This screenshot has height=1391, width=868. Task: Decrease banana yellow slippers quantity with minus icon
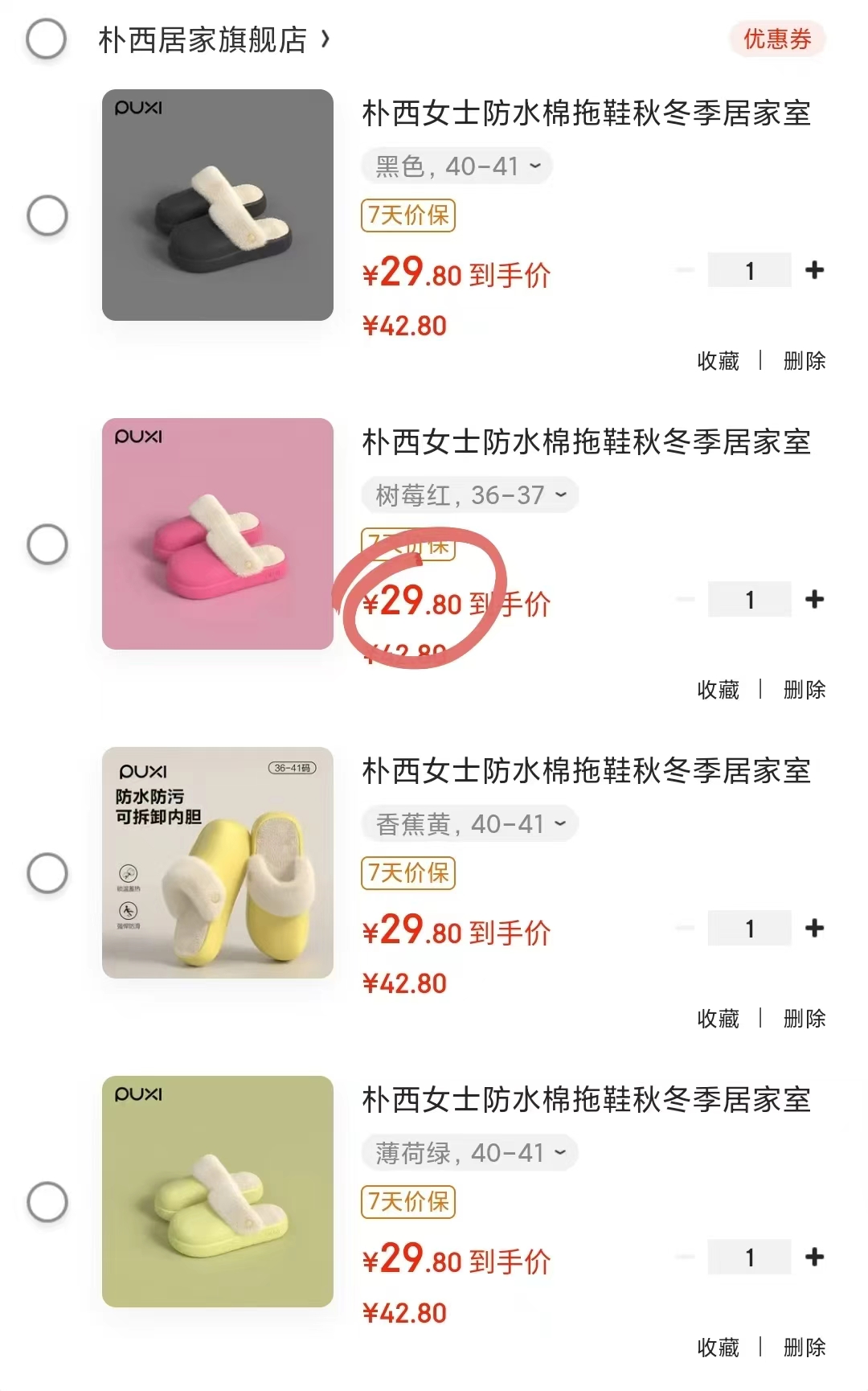click(x=684, y=928)
